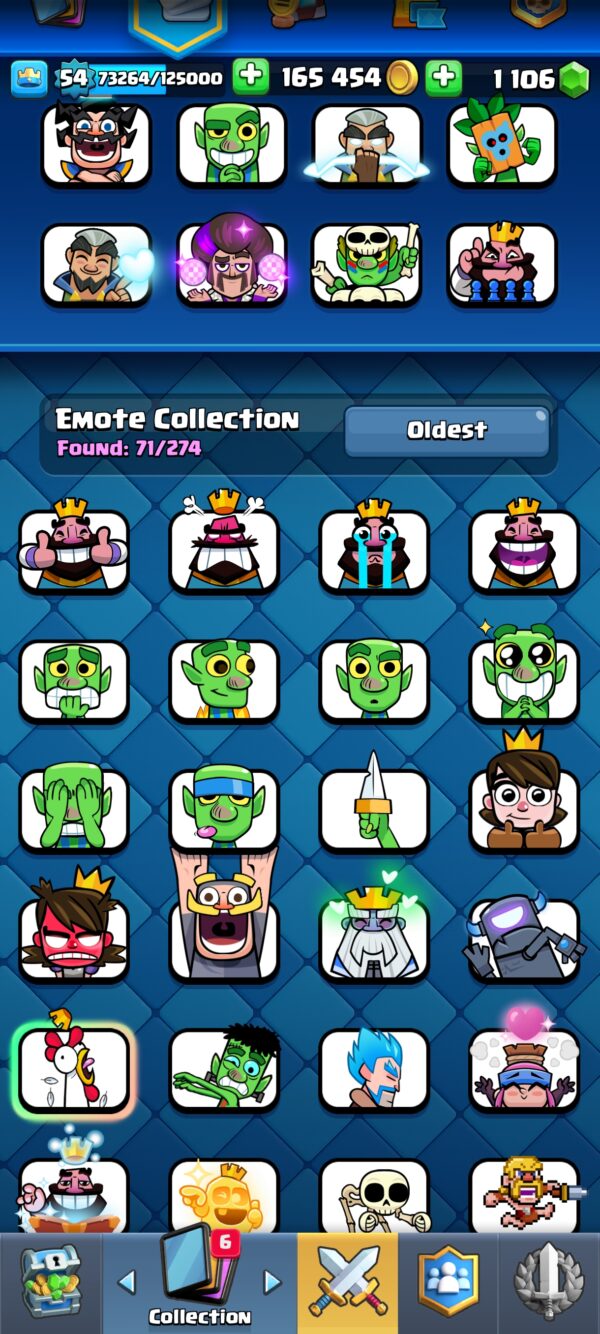The image size is (600, 1334).
Task: Select the chicken emote
Action: pos(74,1068)
